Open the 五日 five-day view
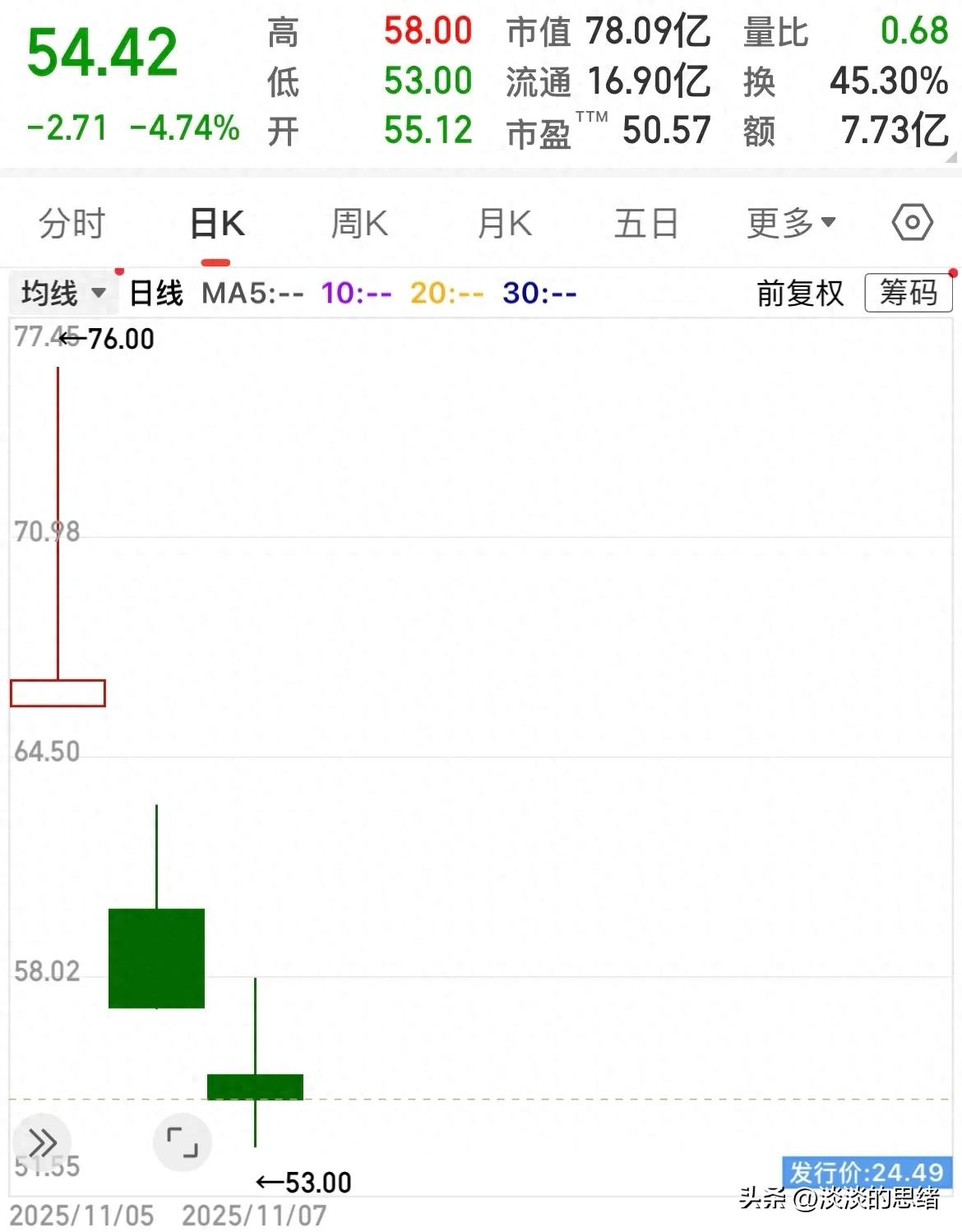Image resolution: width=962 pixels, height=1232 pixels. 646,222
